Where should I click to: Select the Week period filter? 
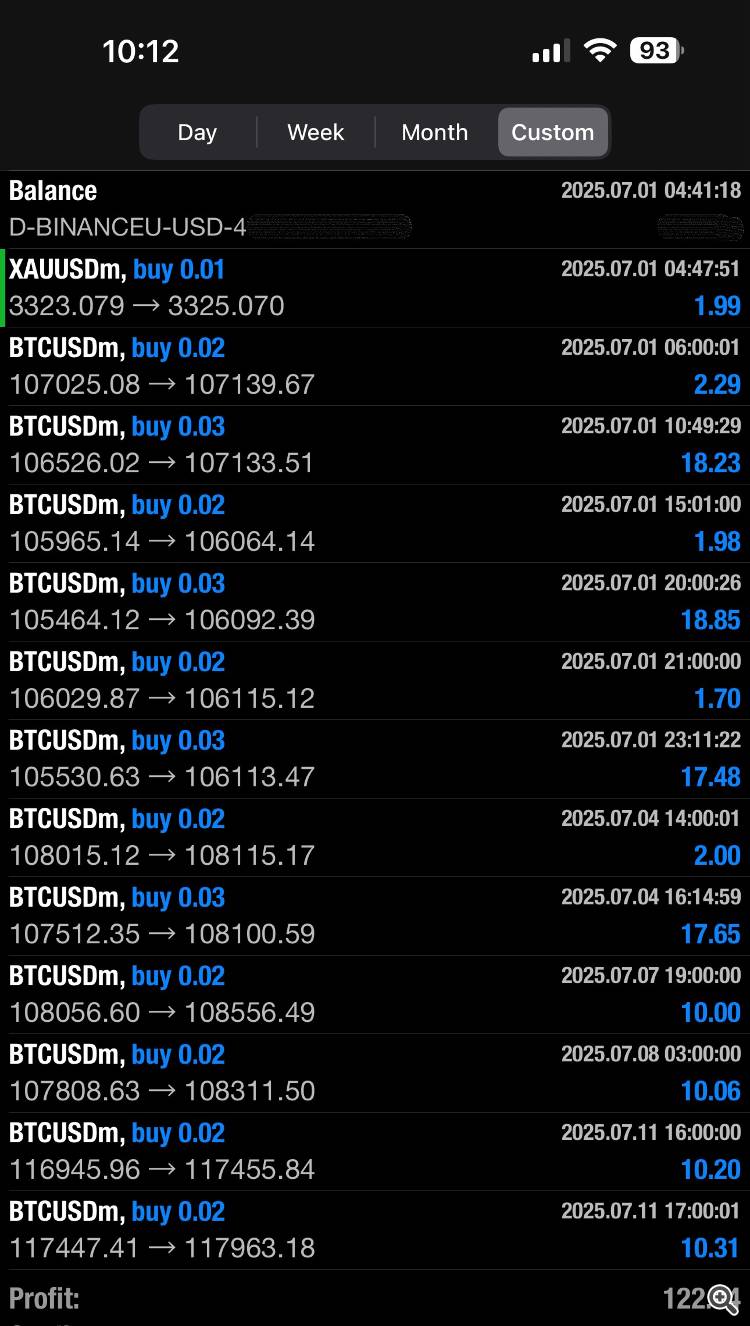[x=315, y=132]
